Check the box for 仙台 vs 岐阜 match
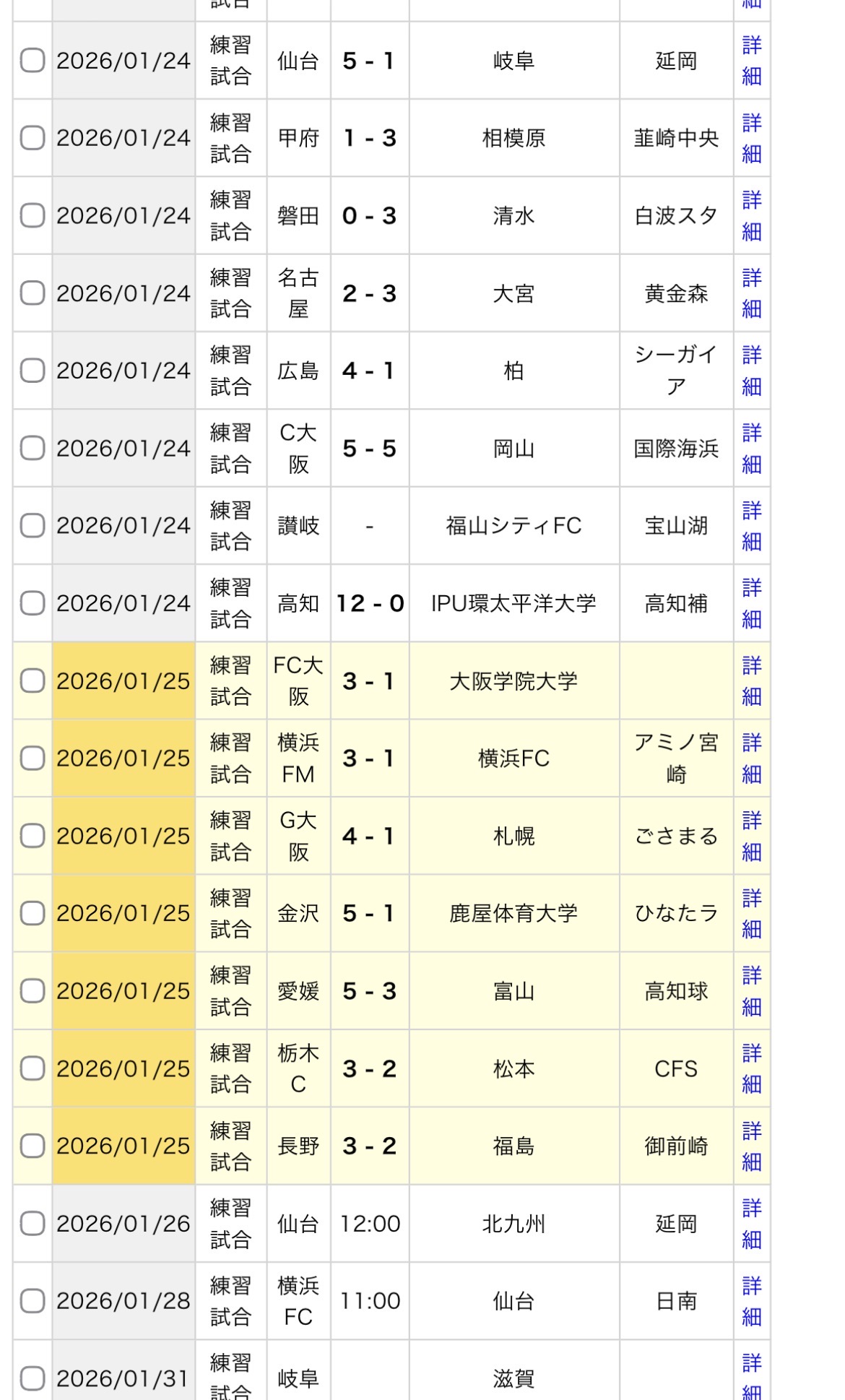This screenshot has width=845, height=1400. 32,61
